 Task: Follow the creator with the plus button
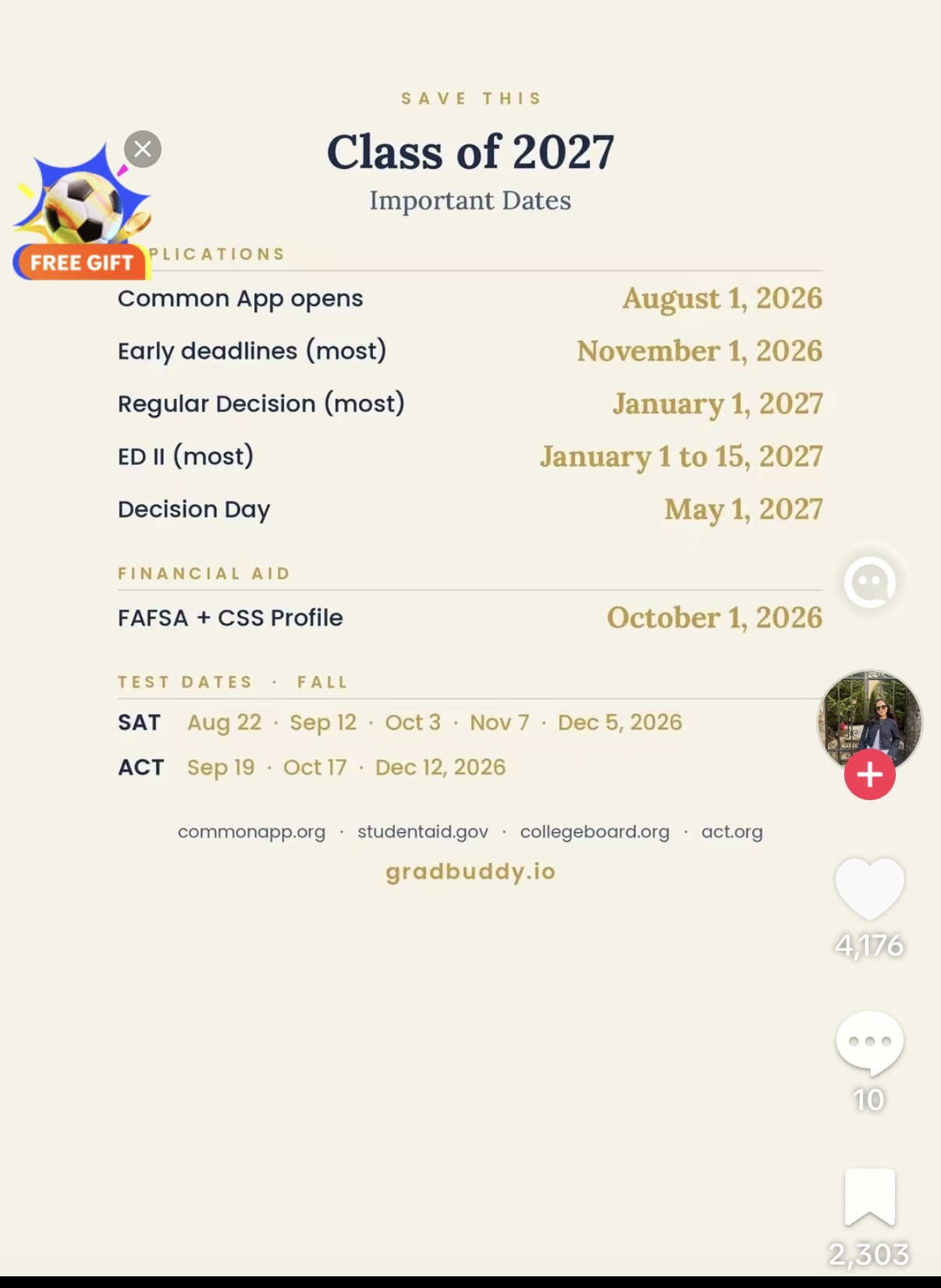coord(869,774)
